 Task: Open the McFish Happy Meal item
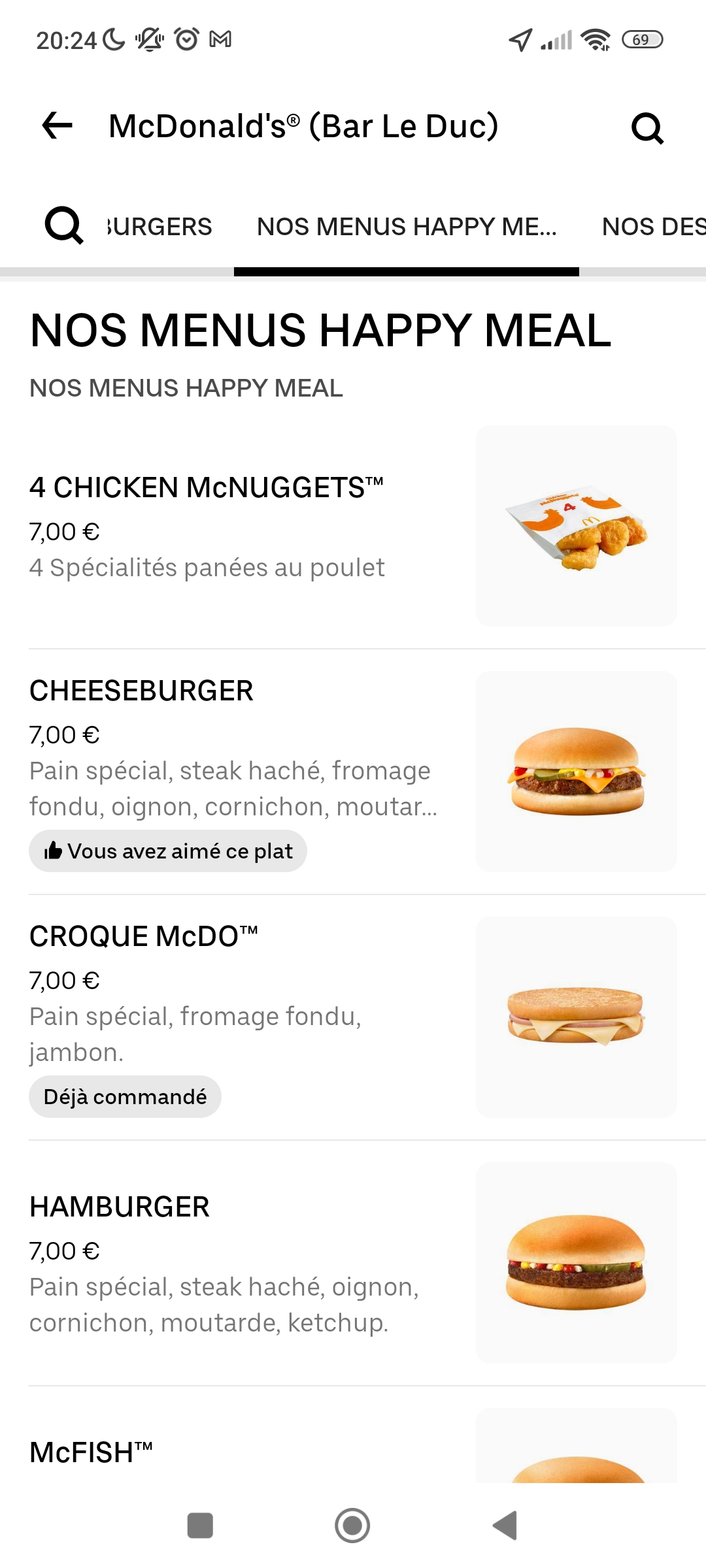click(x=92, y=1453)
